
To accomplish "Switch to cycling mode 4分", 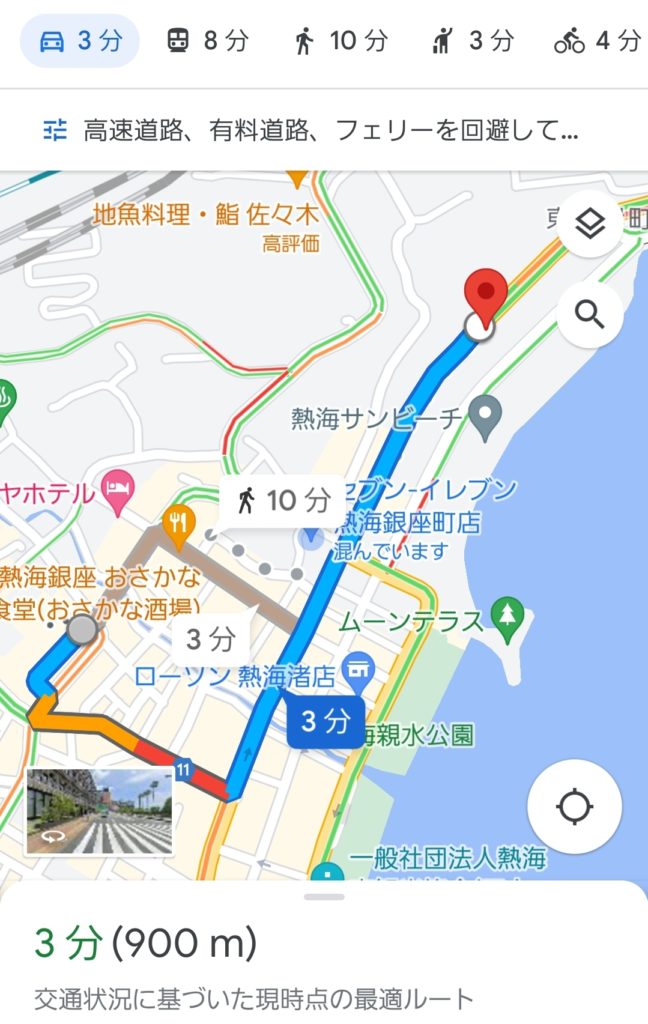I will (x=597, y=41).
